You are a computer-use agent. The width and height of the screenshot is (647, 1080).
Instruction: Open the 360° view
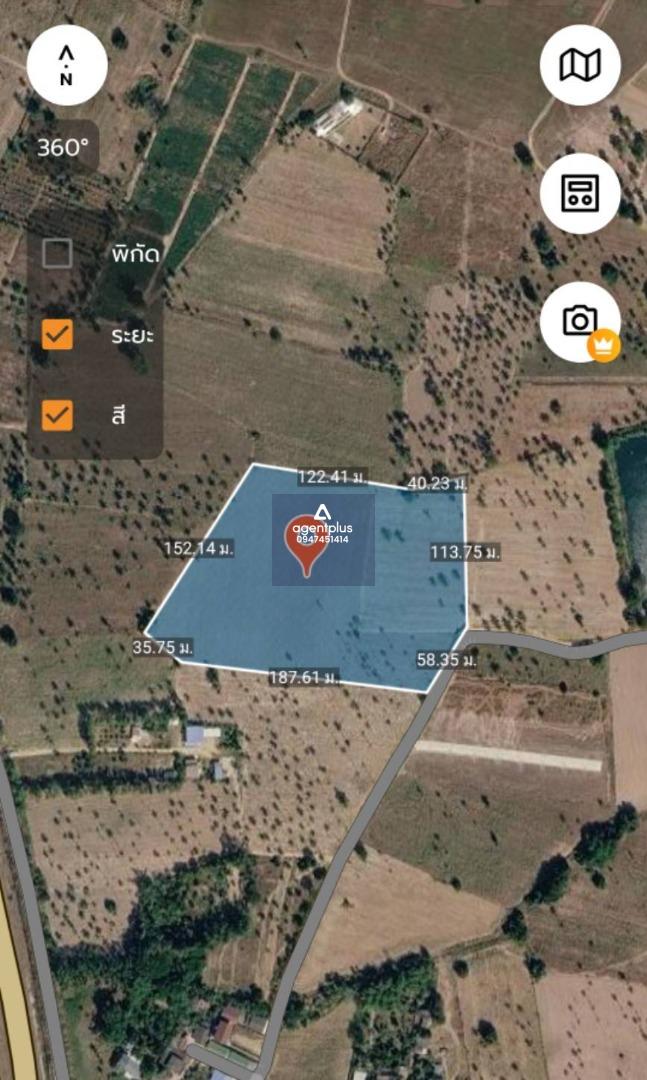[63, 148]
